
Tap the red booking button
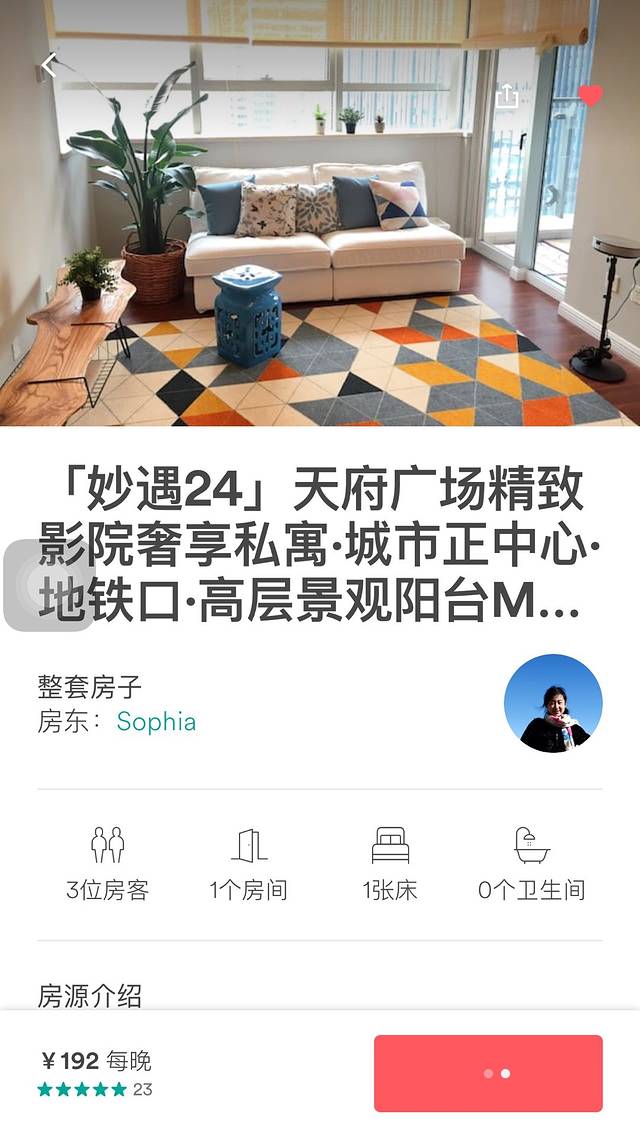488,1073
